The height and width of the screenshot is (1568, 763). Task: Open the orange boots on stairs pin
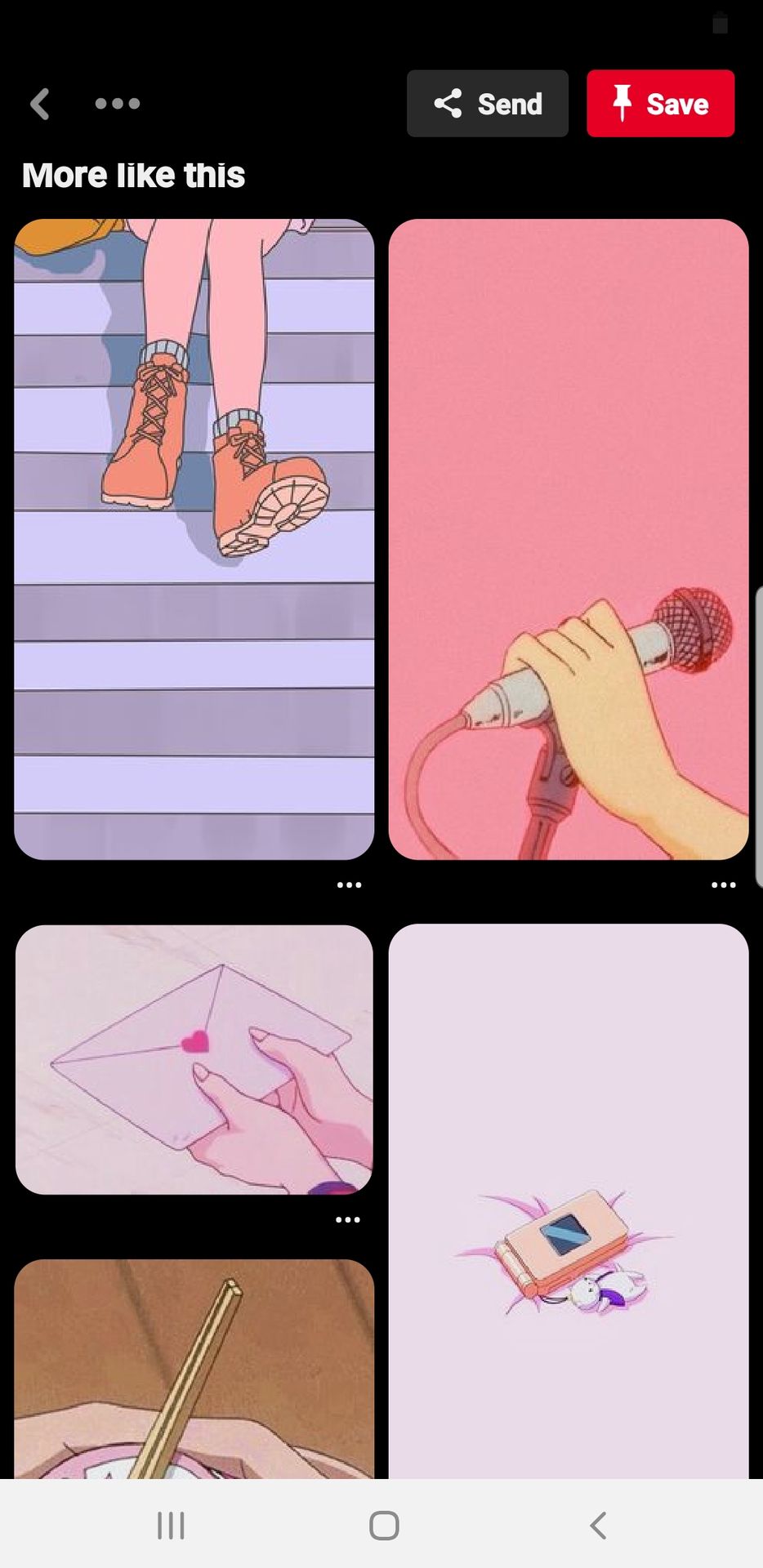pos(194,539)
